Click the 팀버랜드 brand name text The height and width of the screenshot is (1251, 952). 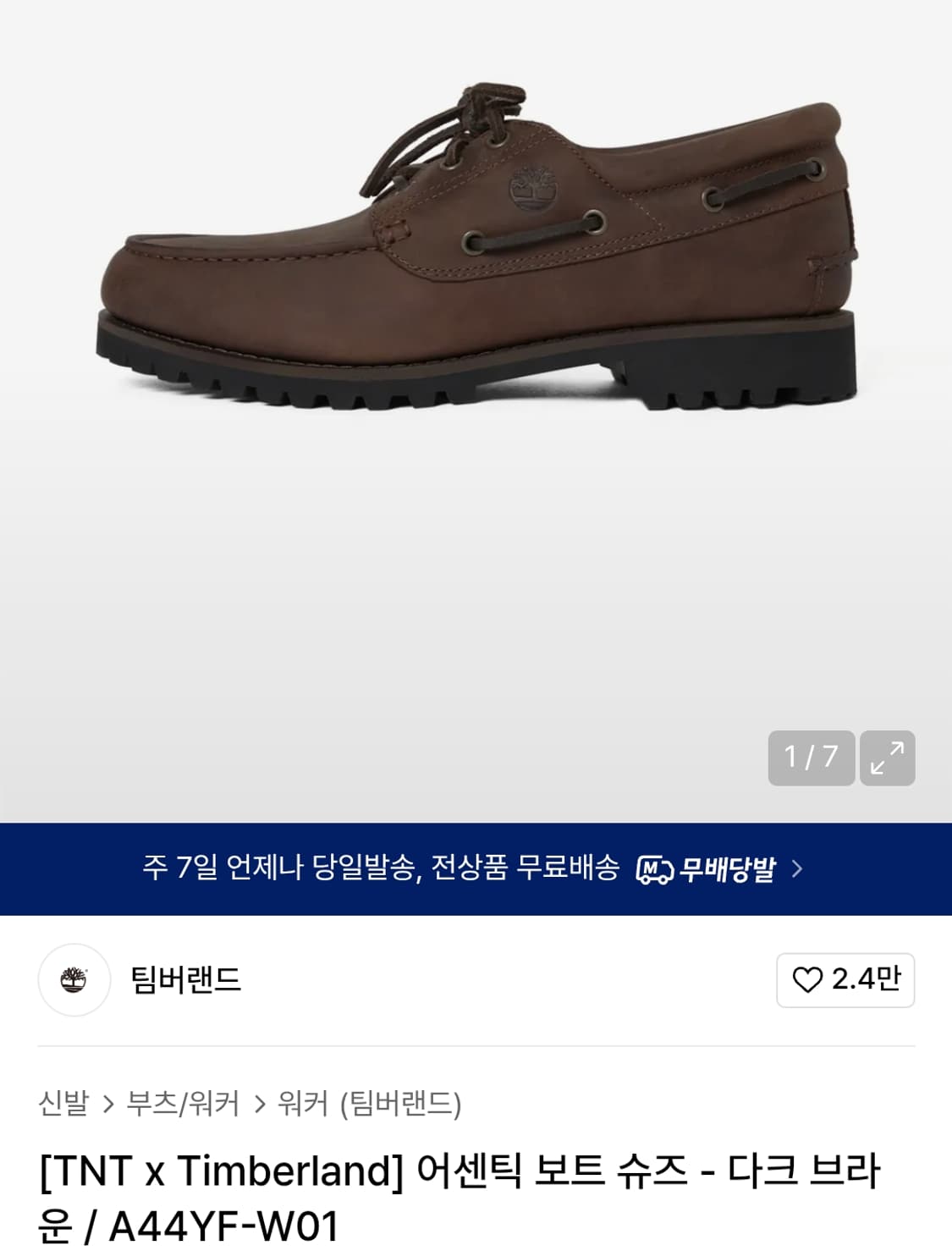tap(186, 980)
